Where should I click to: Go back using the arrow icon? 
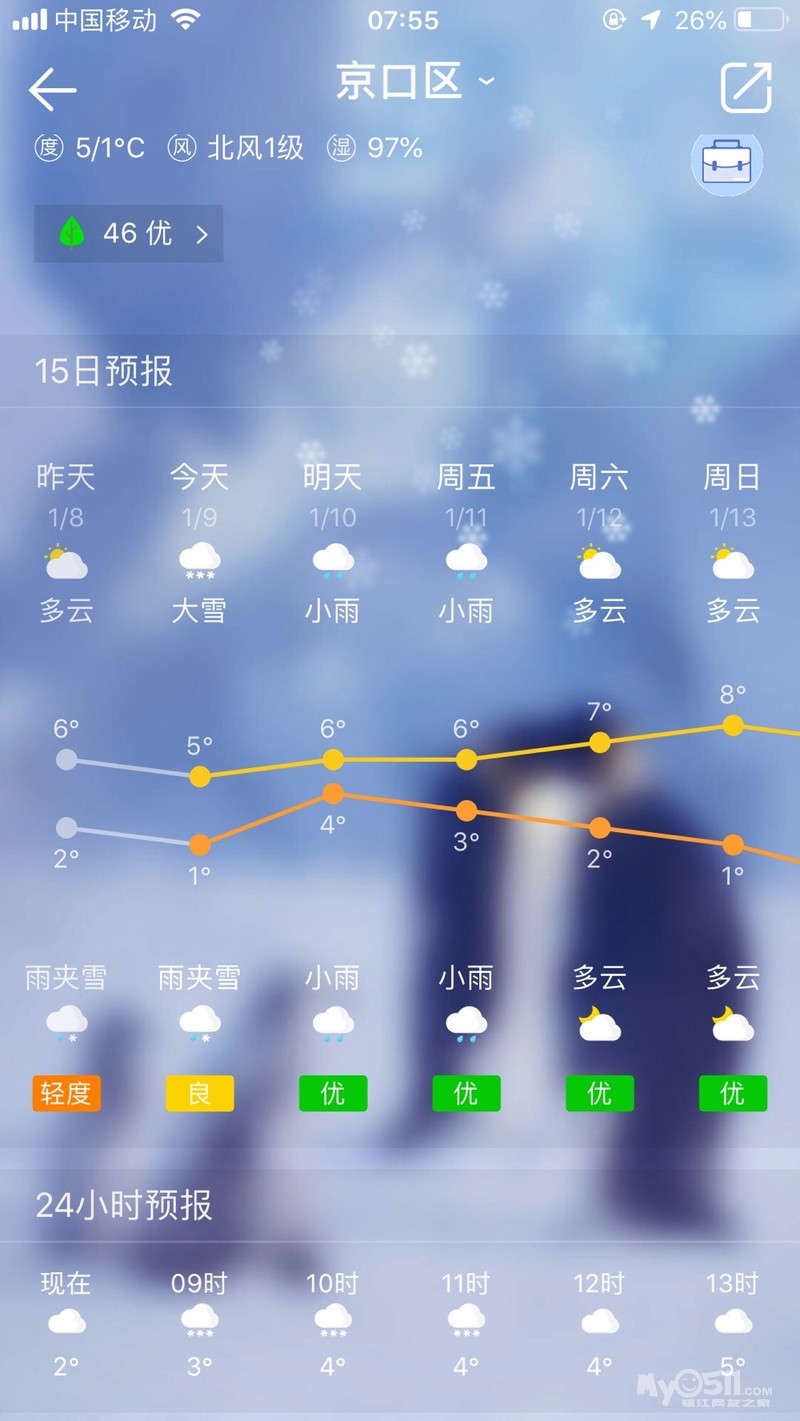pos(52,90)
